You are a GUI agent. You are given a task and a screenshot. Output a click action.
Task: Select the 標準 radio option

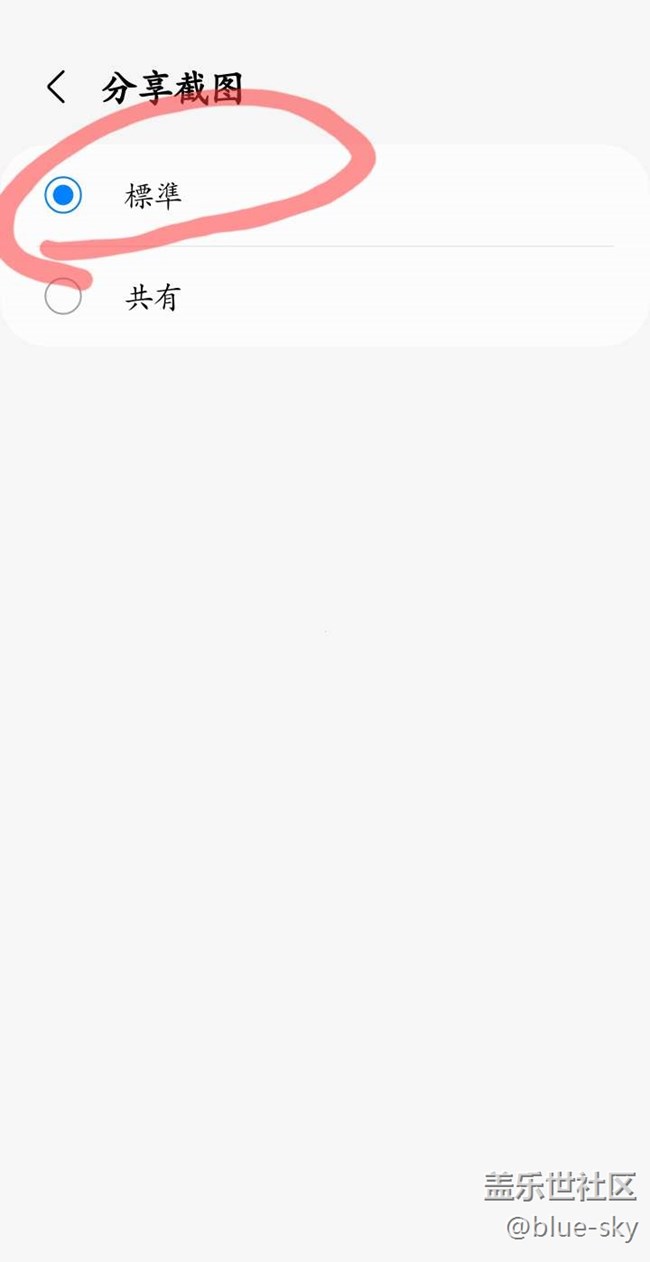[64, 196]
